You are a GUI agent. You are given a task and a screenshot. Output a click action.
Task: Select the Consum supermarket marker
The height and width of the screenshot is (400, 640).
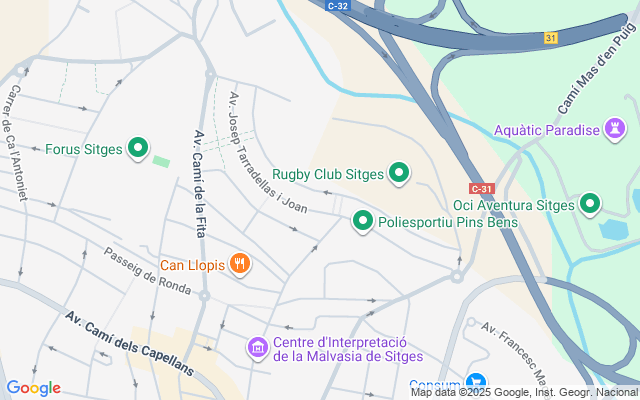(x=475, y=384)
